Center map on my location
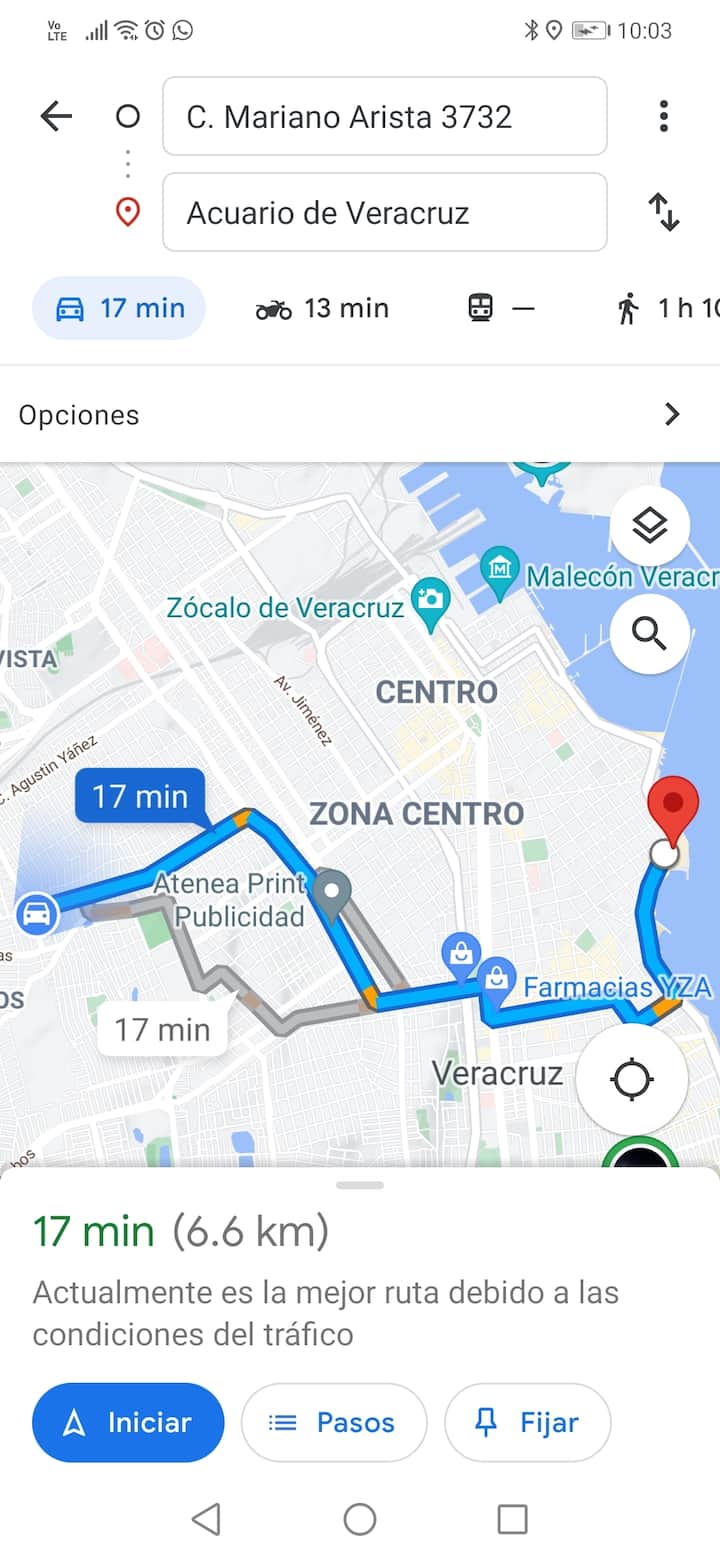 (632, 1080)
